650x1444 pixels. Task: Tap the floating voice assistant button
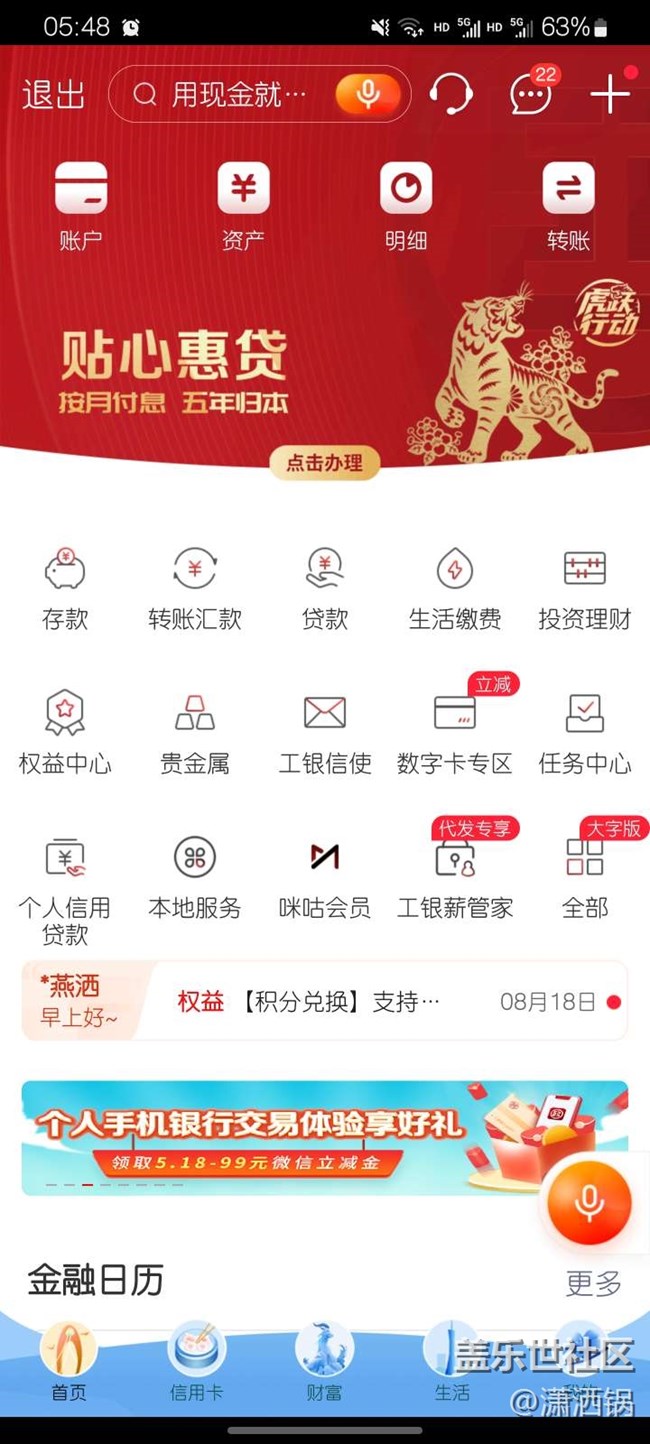pyautogui.click(x=589, y=1202)
